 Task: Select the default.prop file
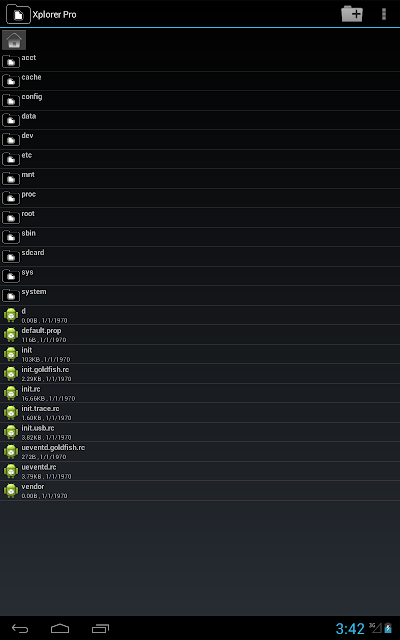[x=200, y=335]
